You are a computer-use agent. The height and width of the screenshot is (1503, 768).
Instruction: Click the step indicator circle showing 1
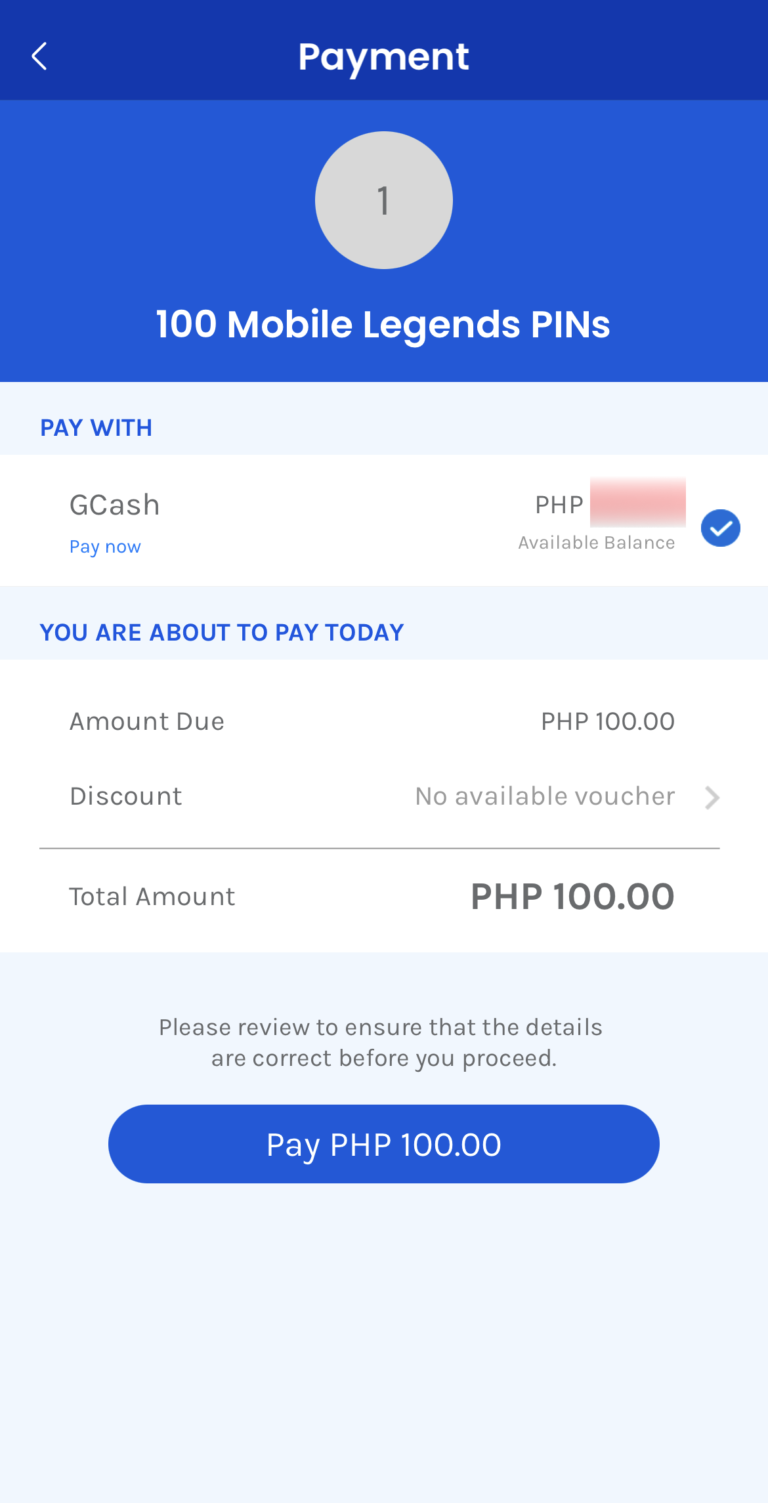click(384, 199)
